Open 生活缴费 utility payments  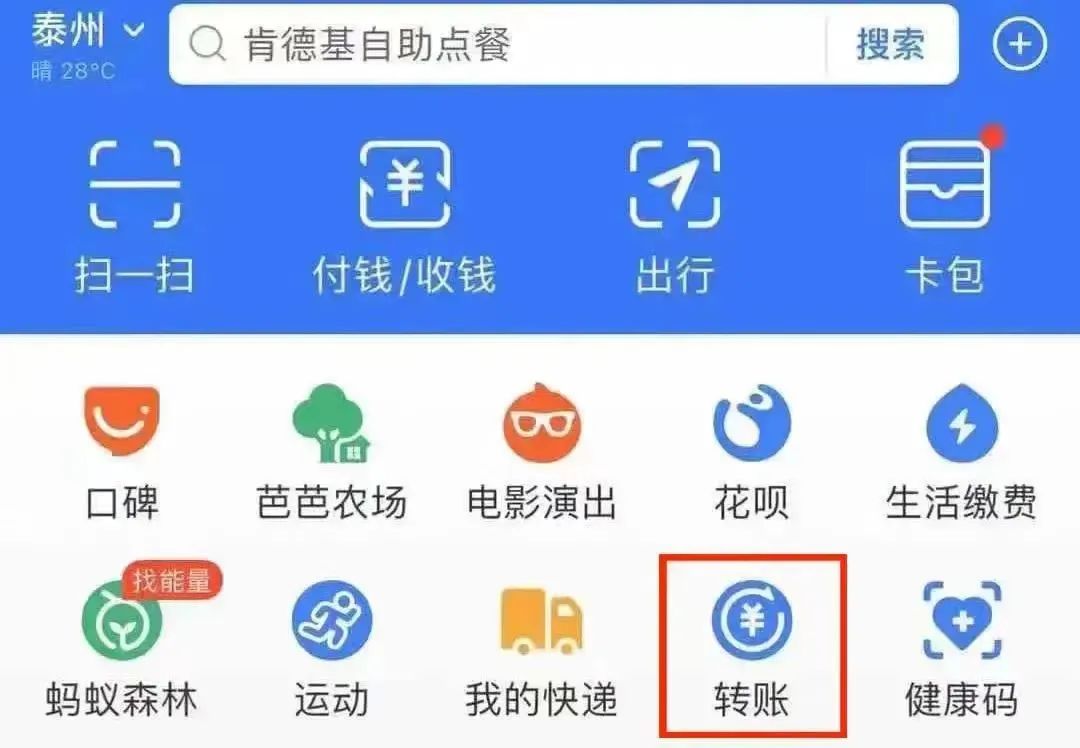(x=961, y=450)
